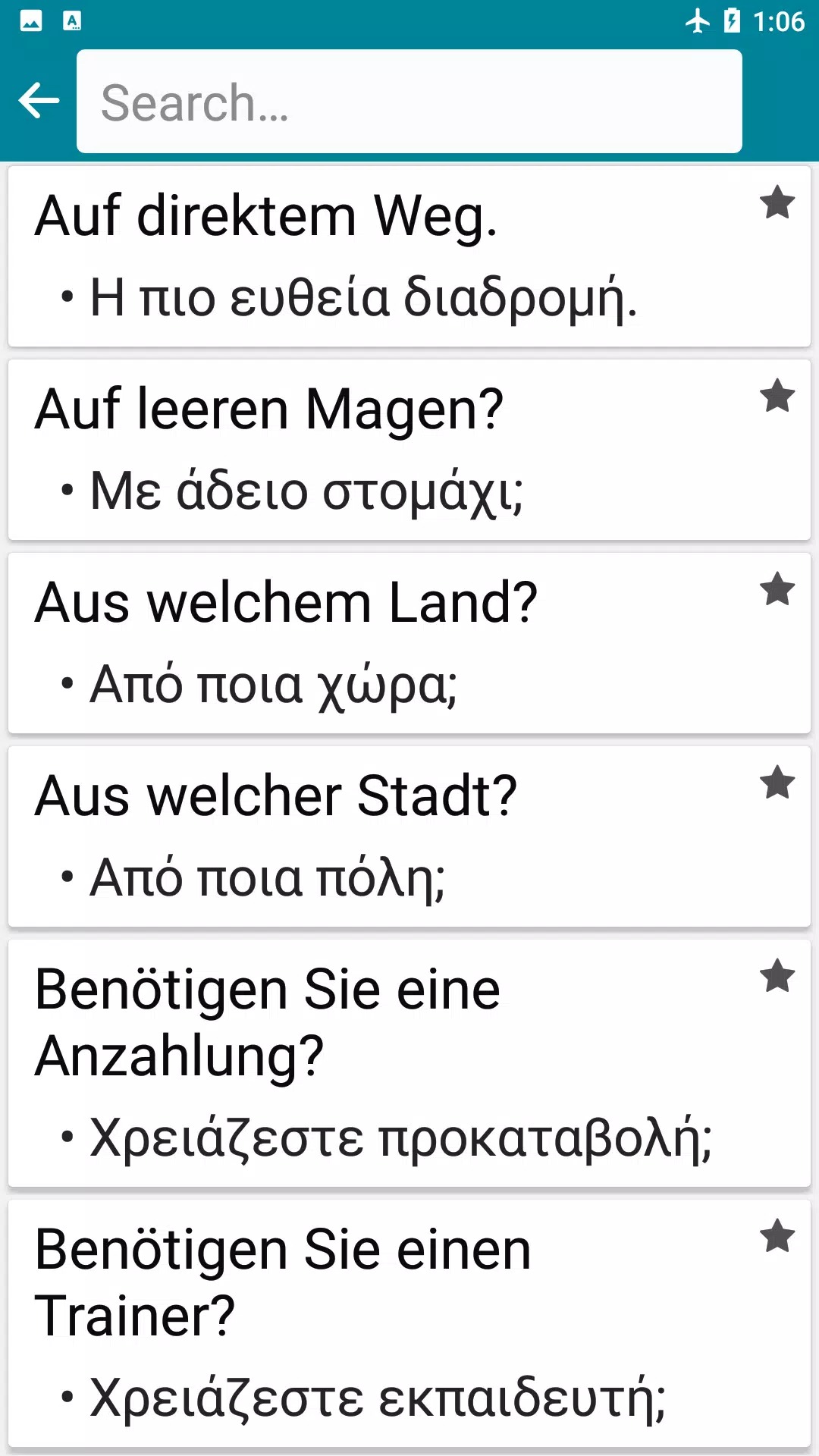
Task: Favorite the "Auf leeren Magen?" phrase
Action: 777,396
